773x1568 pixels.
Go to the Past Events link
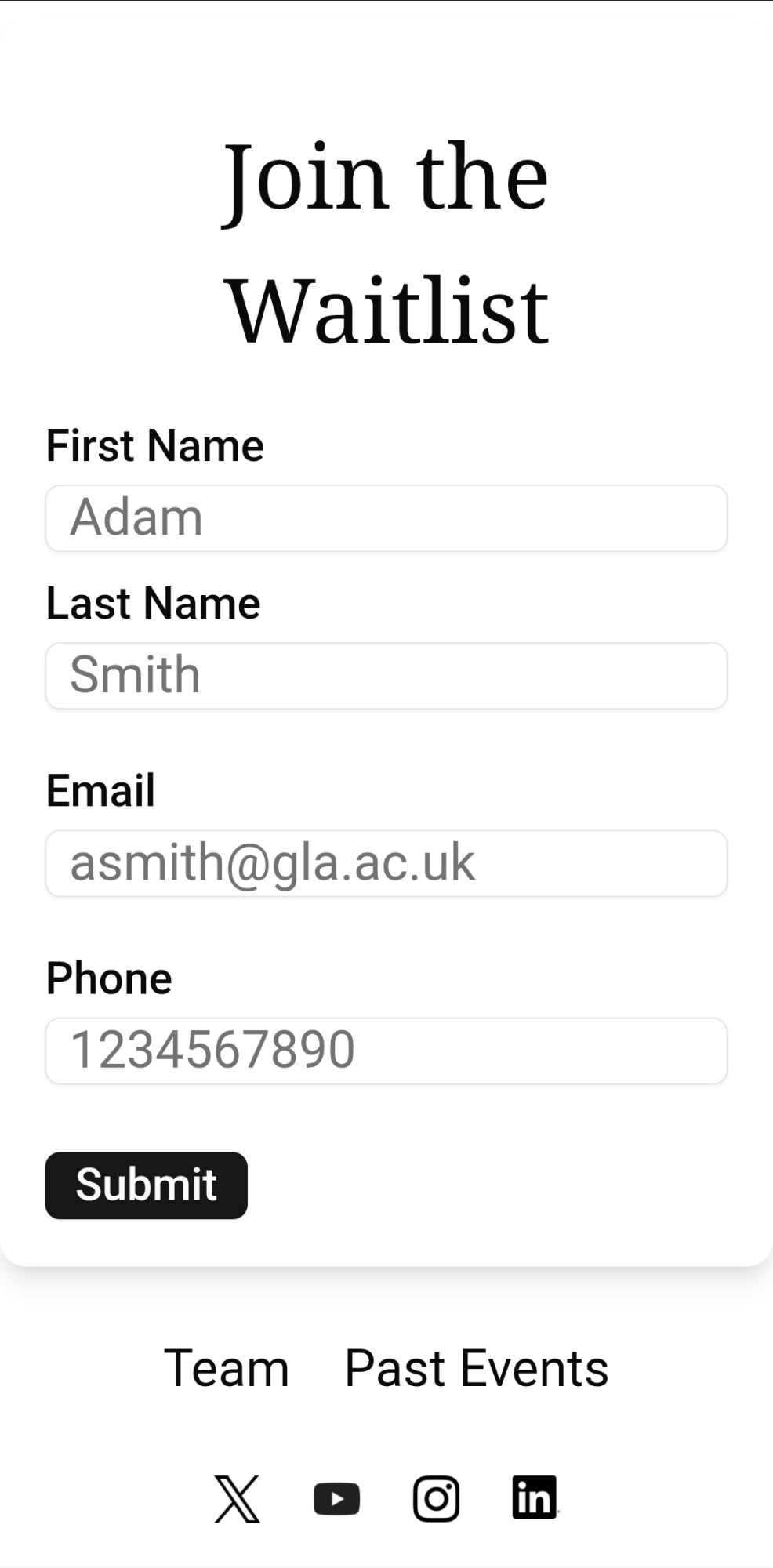[476, 1369]
